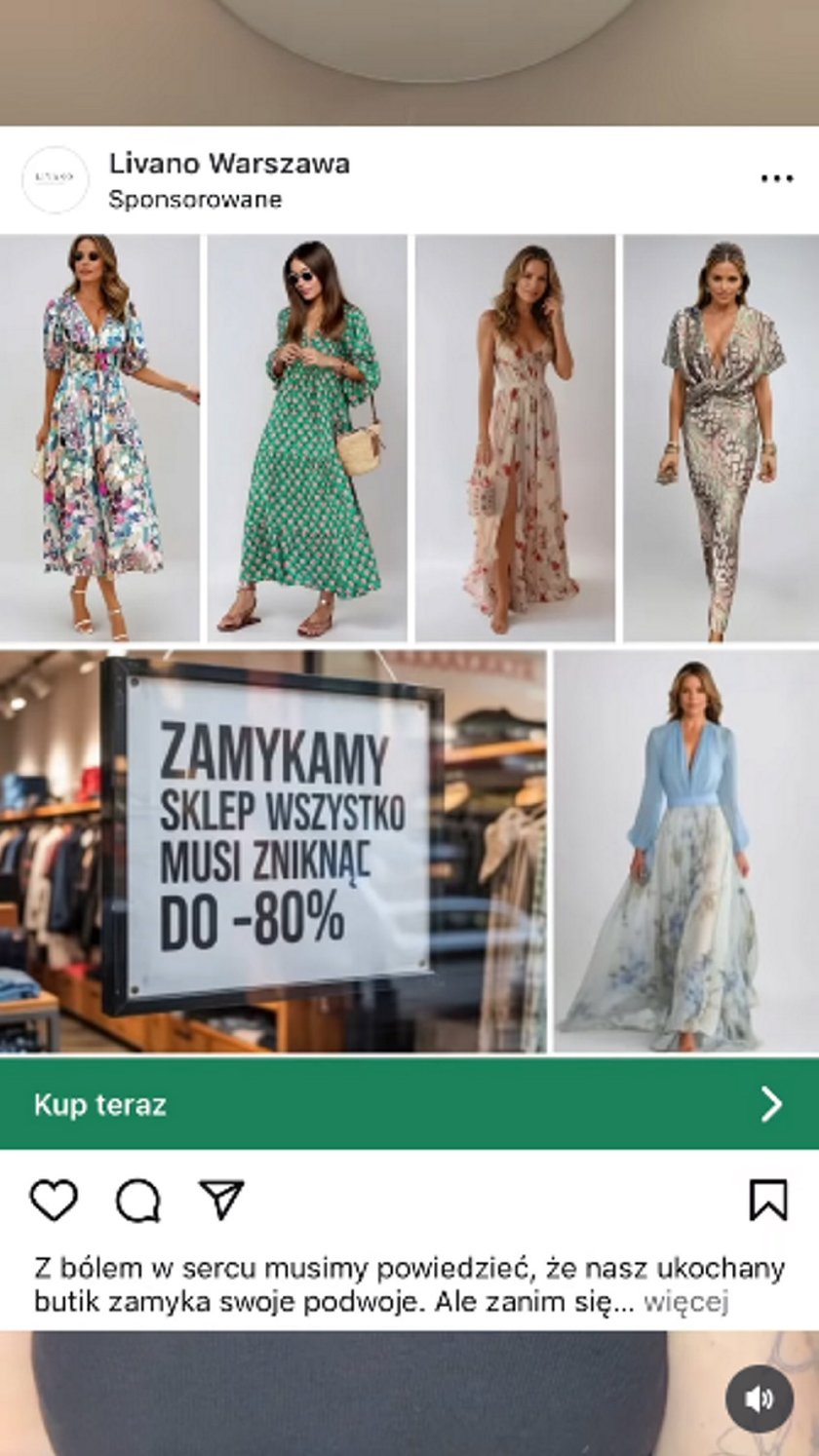Bookmark the Livano Warszawa post
The image size is (819, 1456).
tap(768, 1201)
